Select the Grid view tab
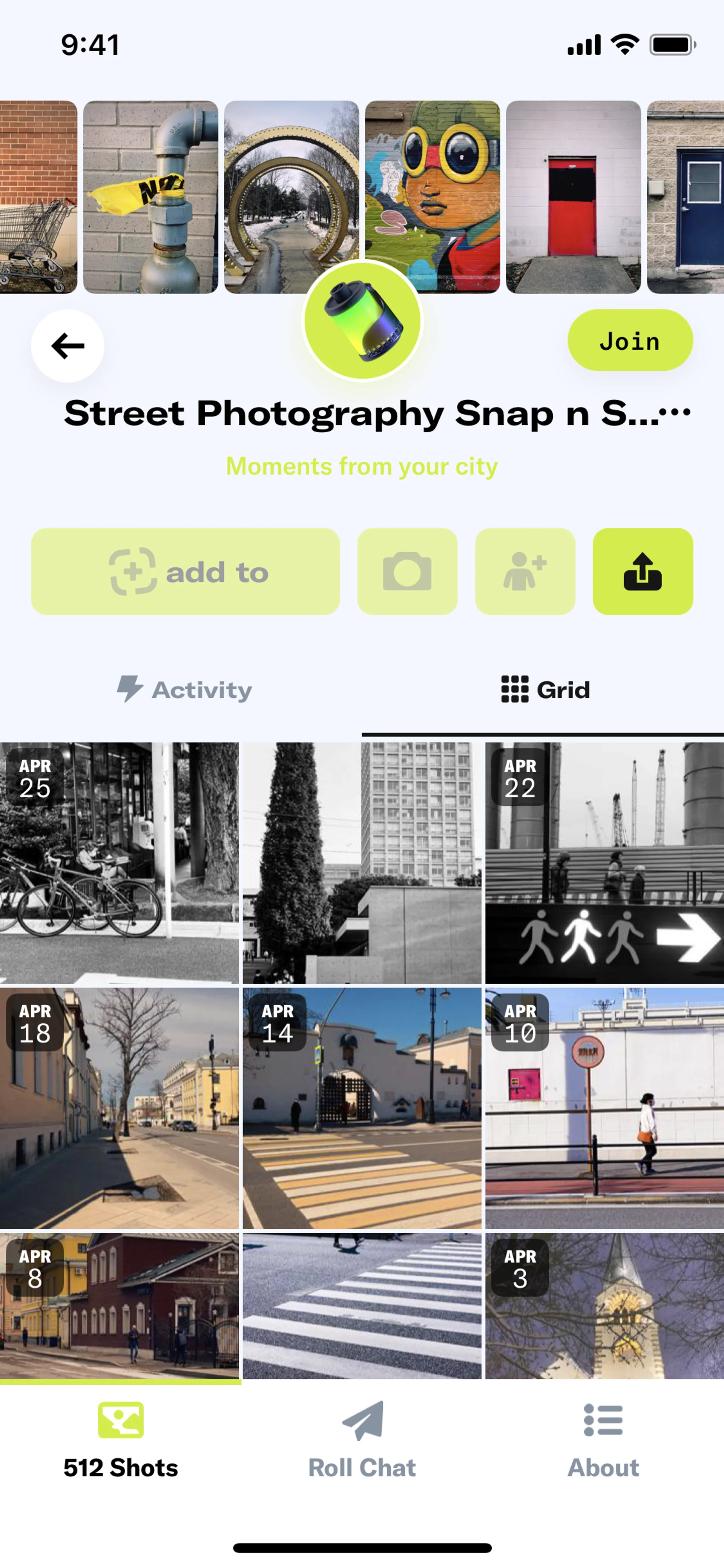The height and width of the screenshot is (1568, 724). coord(545,690)
